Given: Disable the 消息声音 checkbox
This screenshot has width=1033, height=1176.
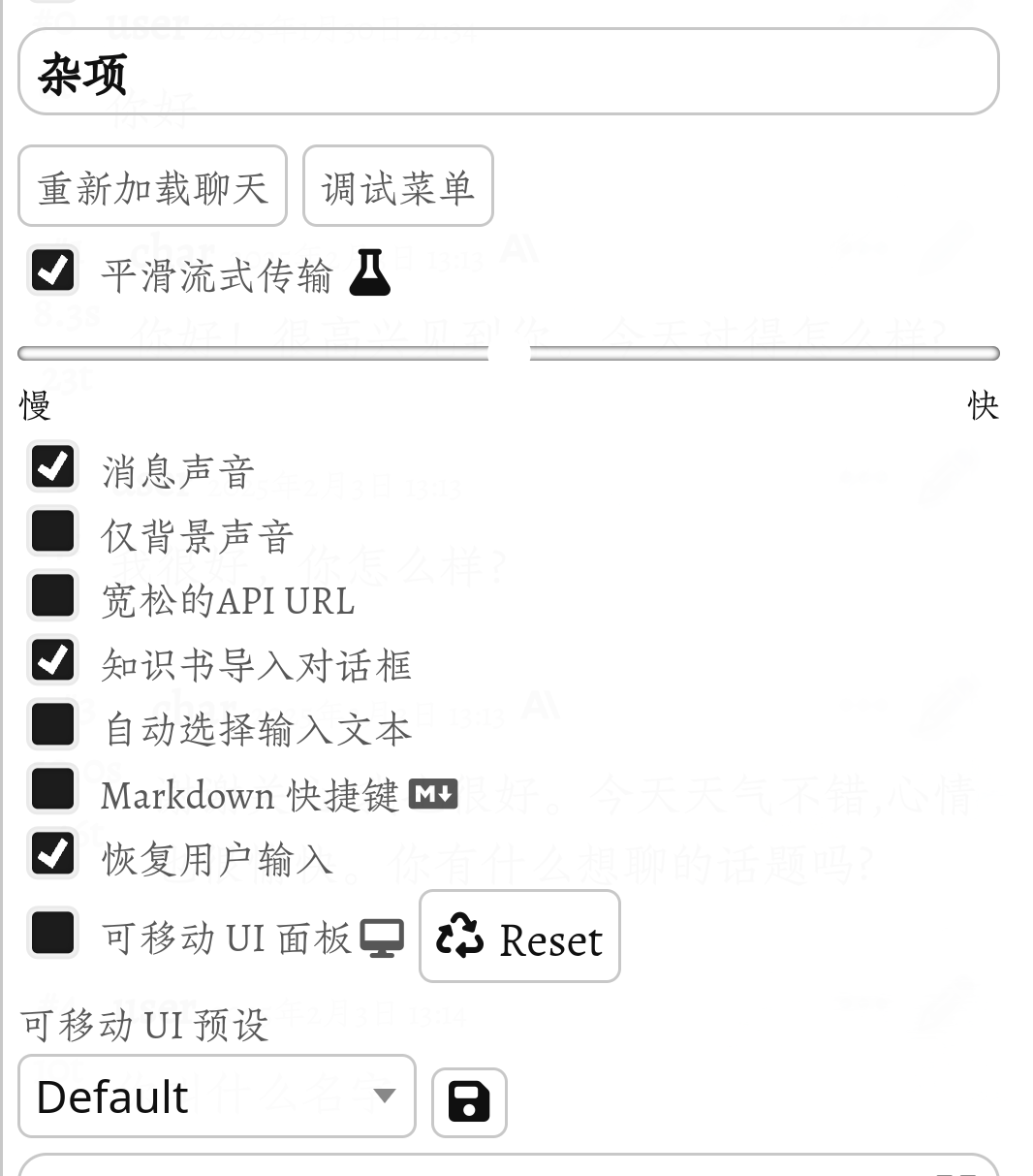Looking at the screenshot, I should [x=53, y=466].
